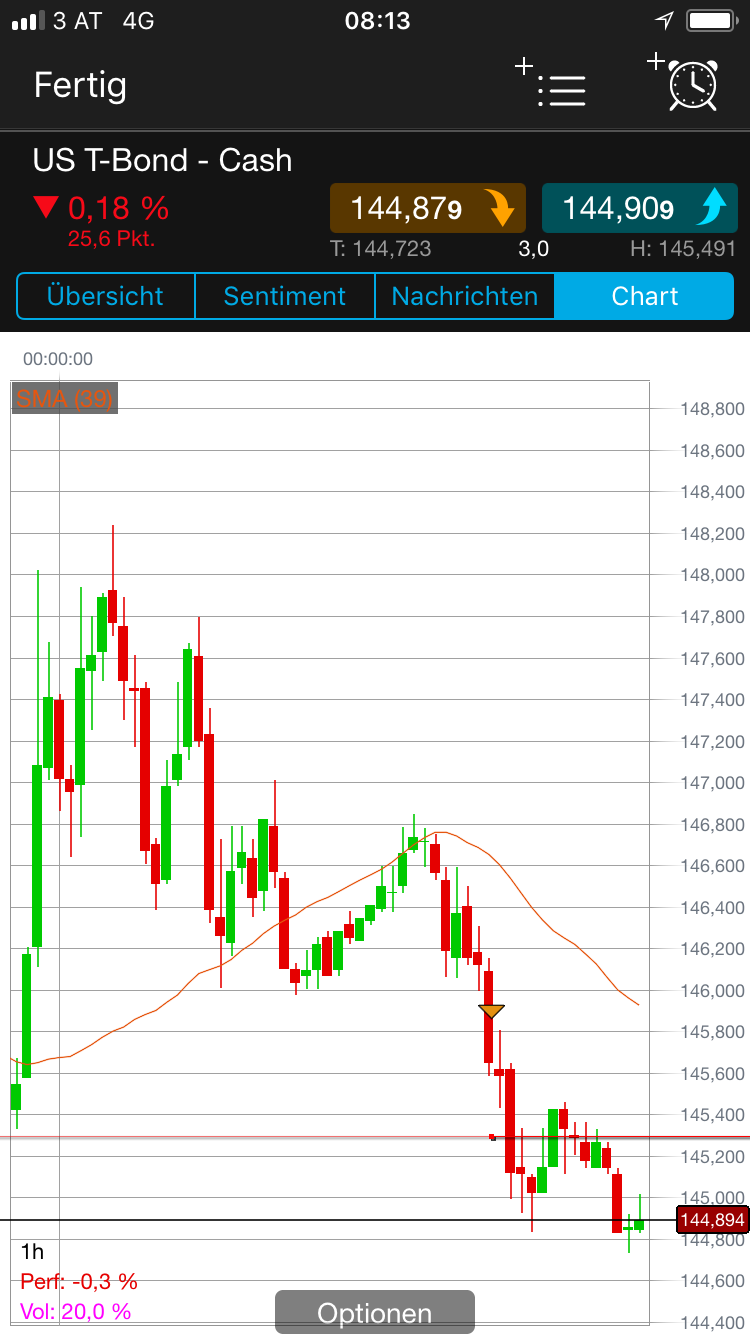Tap the sell price 144,879
Screen dimensions: 750x1334
click(x=427, y=208)
